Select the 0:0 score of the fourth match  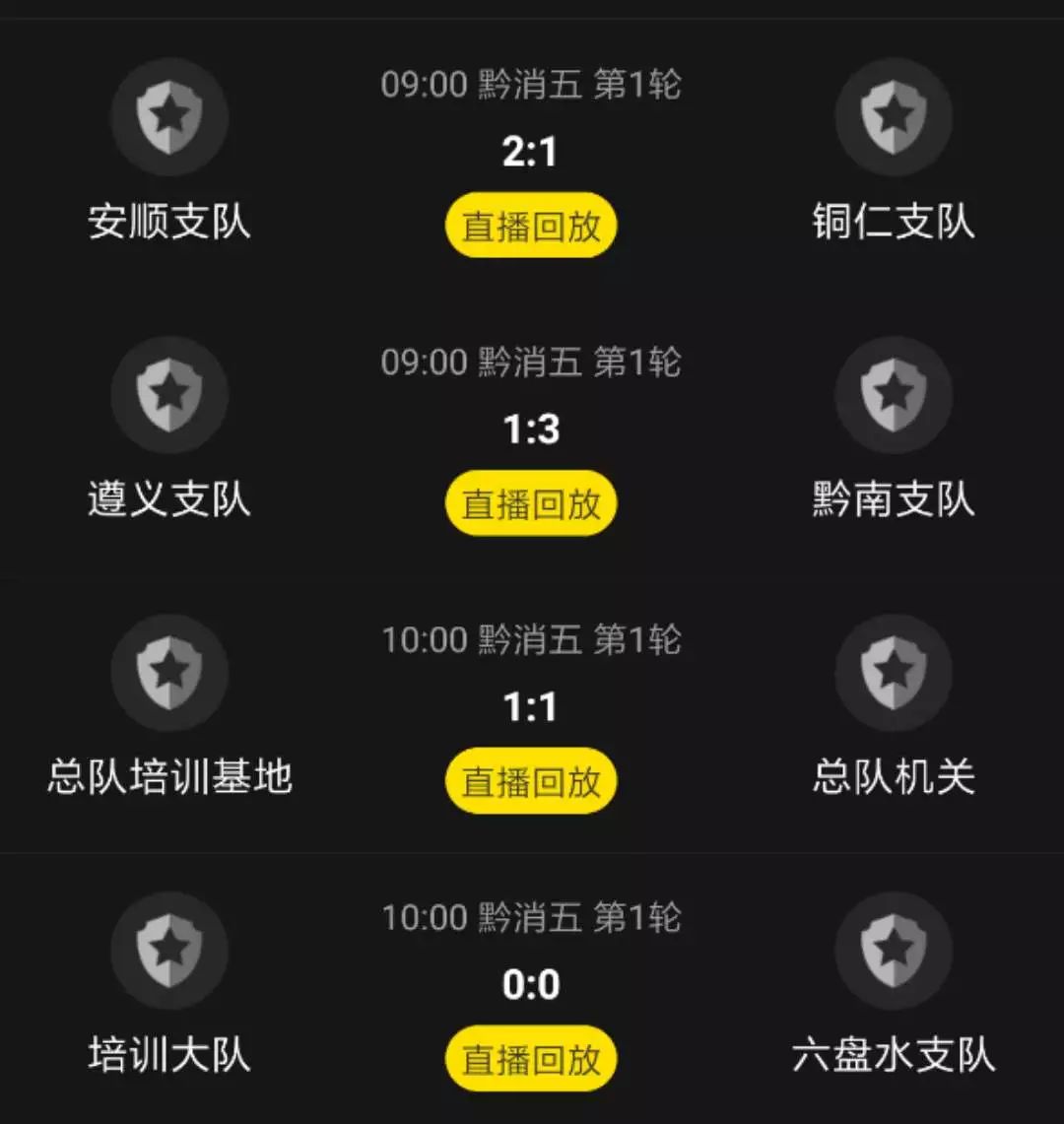531,983
